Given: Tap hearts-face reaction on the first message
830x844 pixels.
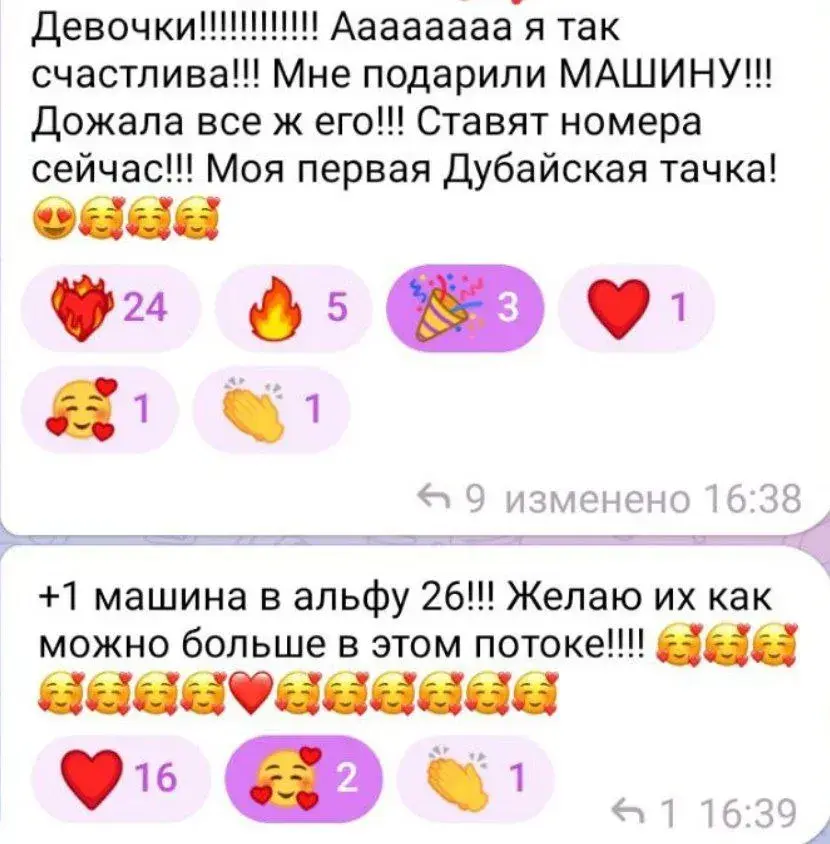Looking at the screenshot, I should 99,409.
